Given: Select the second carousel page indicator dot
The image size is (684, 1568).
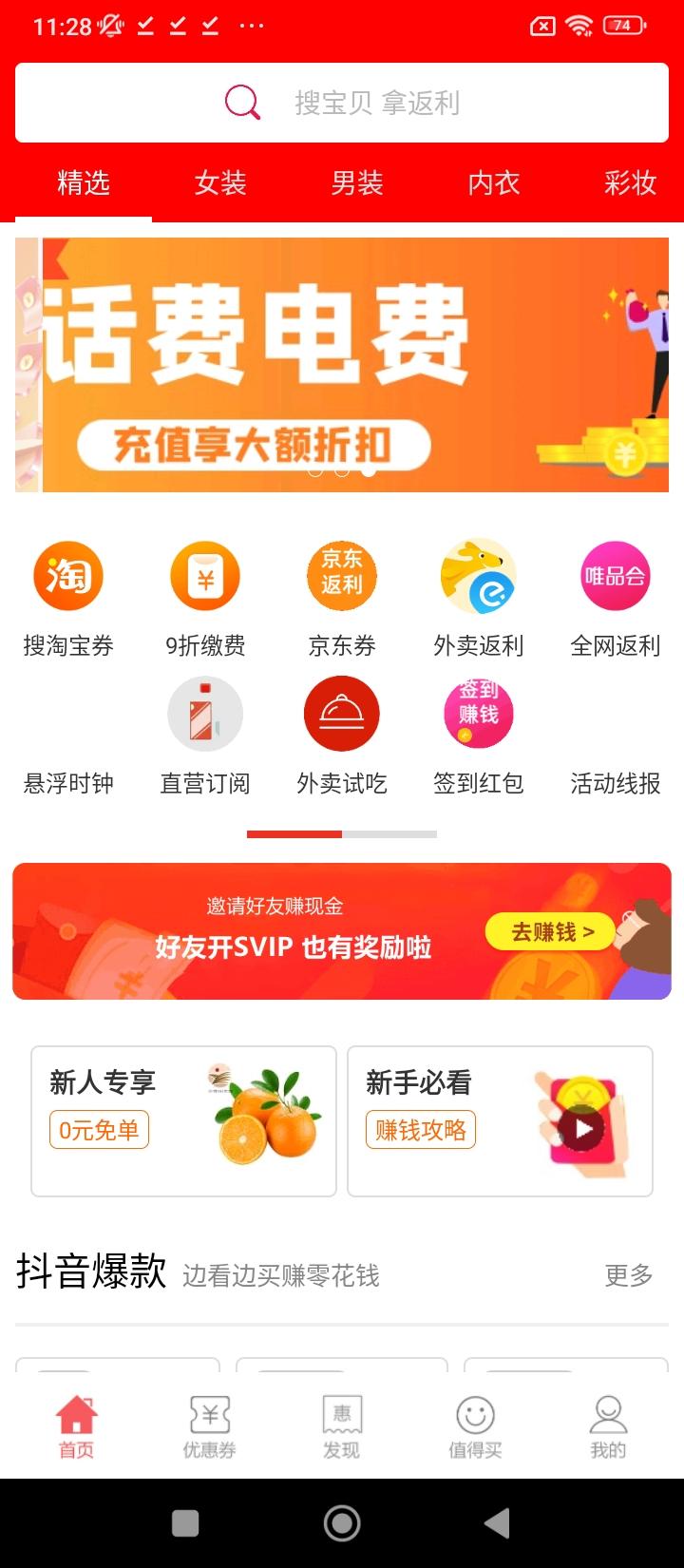Looking at the screenshot, I should point(342,468).
